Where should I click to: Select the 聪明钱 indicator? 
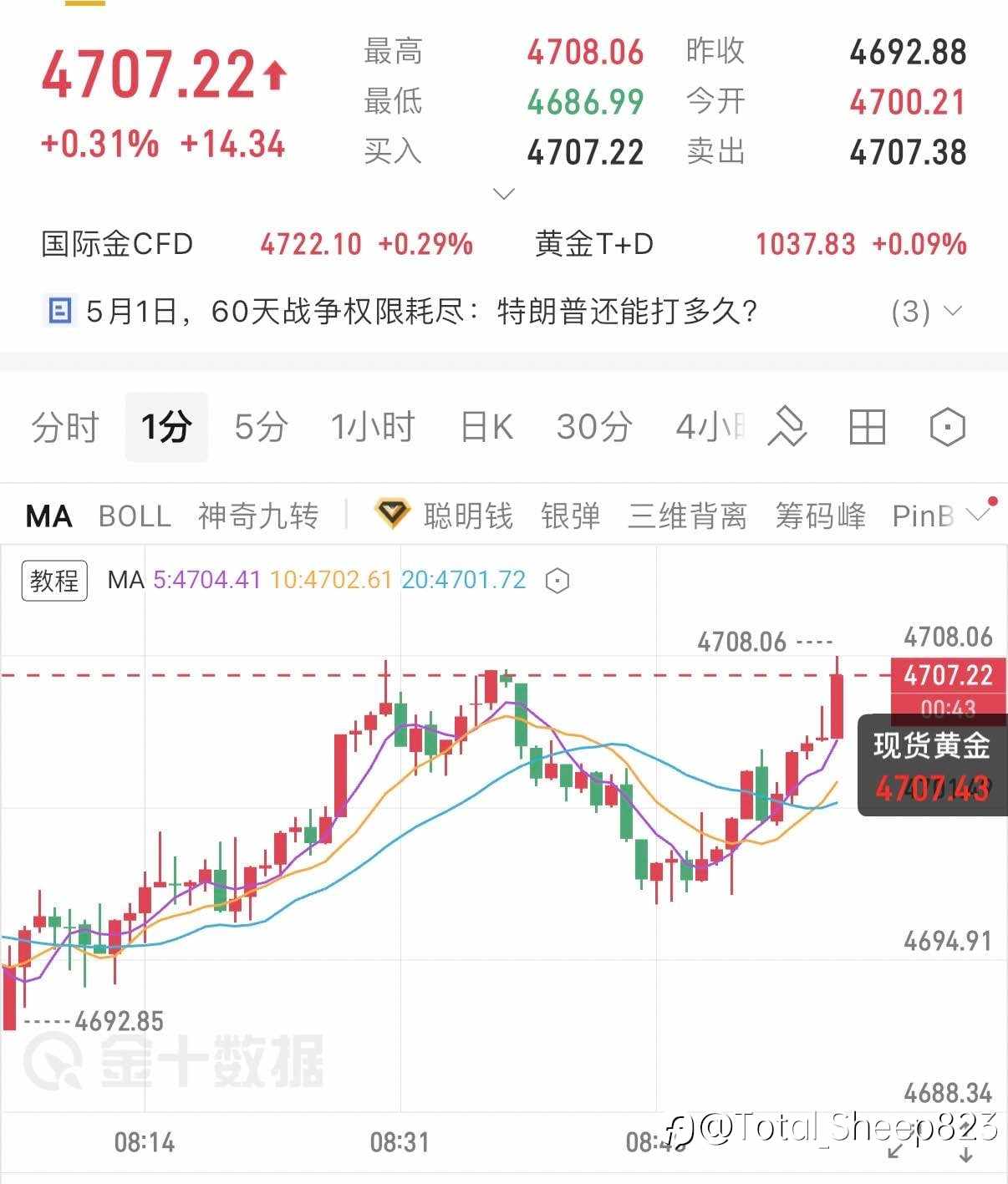click(x=443, y=516)
